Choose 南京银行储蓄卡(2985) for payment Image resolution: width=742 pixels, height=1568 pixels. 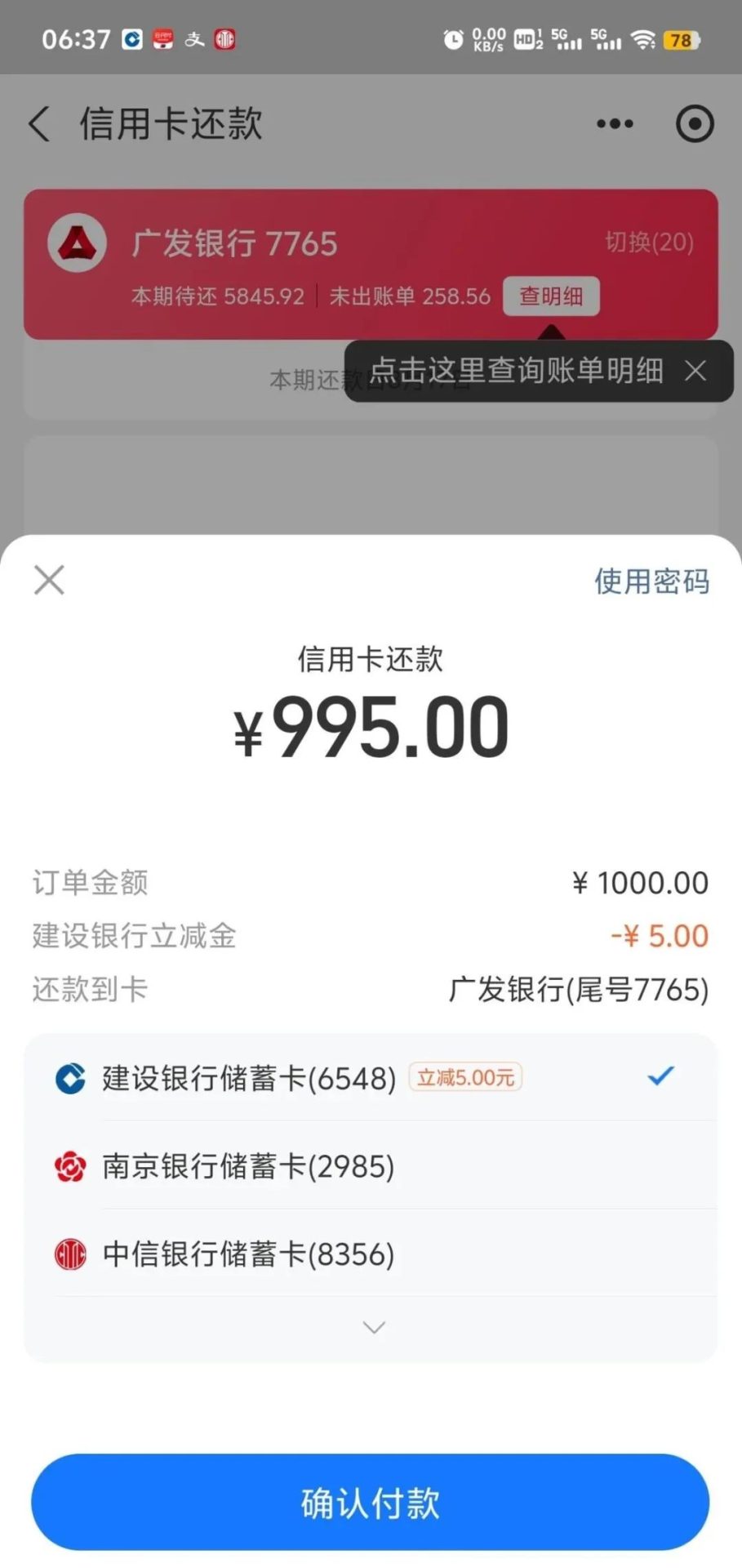(248, 1166)
